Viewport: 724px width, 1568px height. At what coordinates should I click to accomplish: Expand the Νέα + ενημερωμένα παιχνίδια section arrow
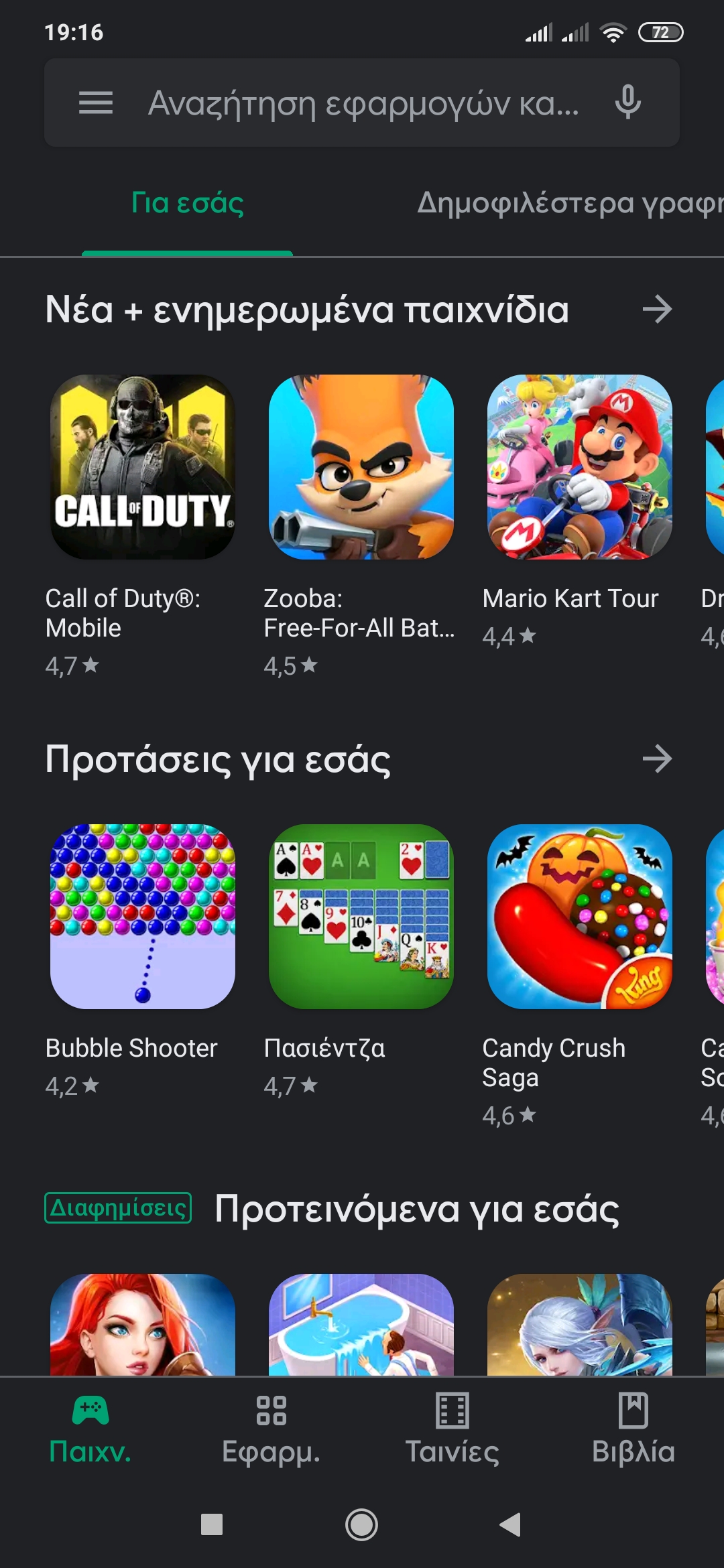(657, 310)
